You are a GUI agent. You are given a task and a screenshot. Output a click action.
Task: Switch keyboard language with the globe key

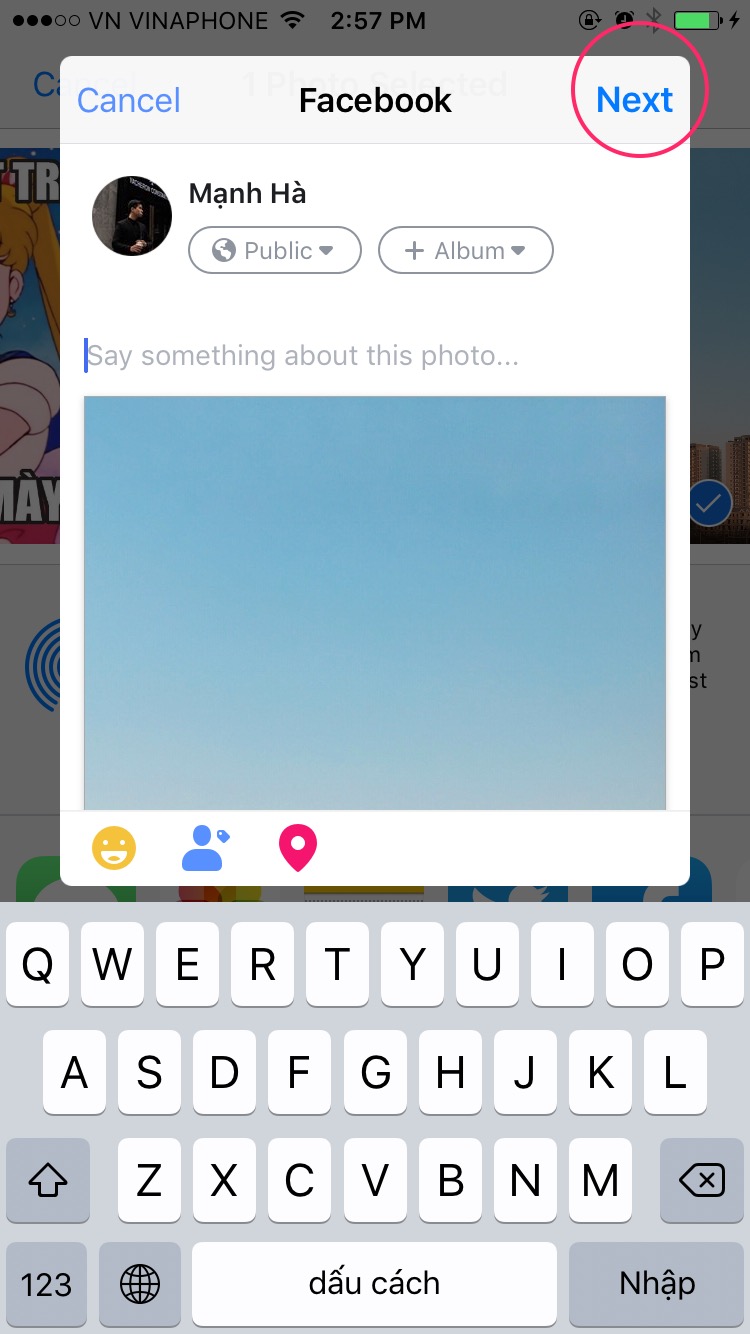click(141, 1284)
